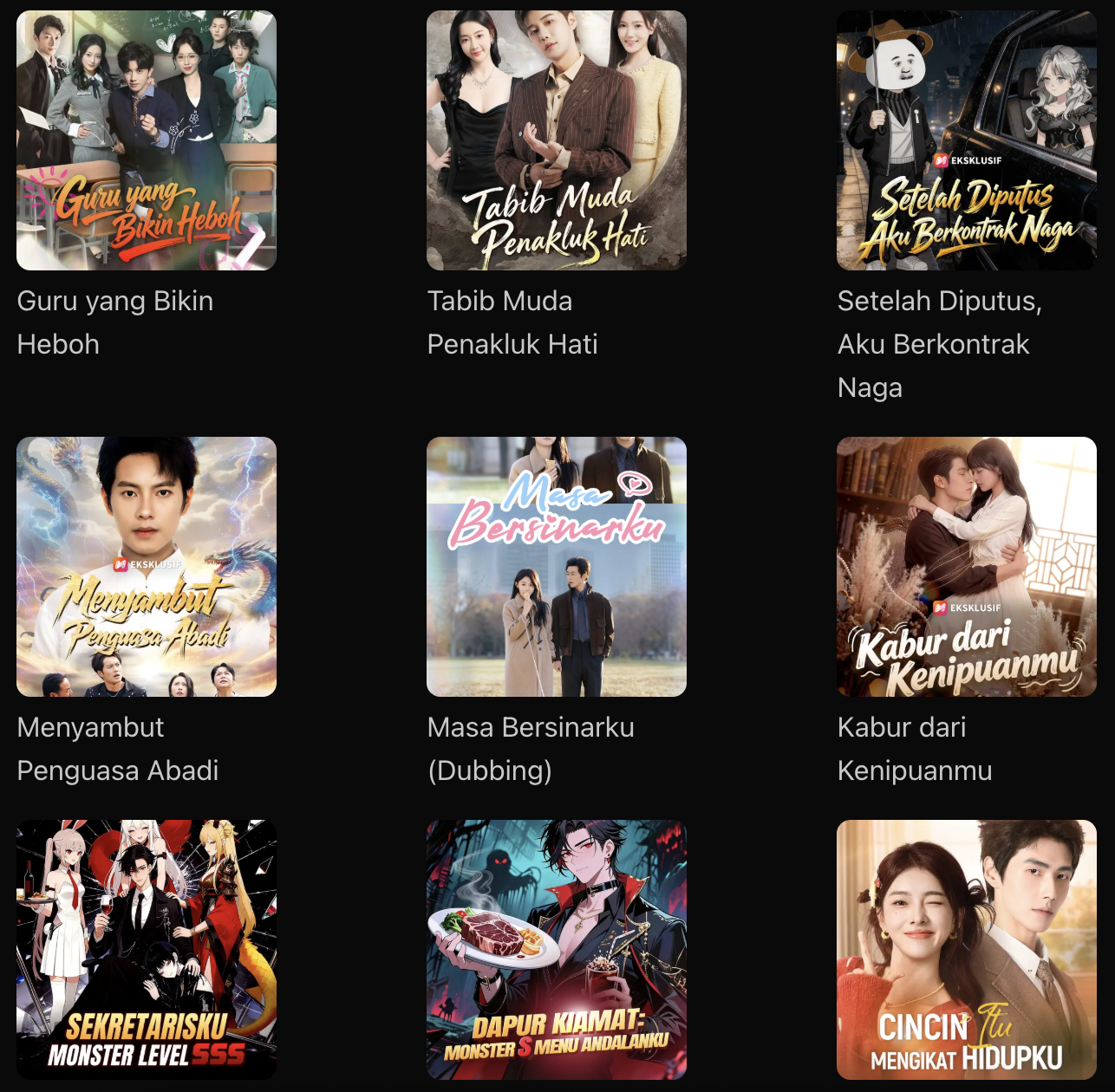Open Menyambut Penguasa Abadi
Screen dimensions: 1115x1092
coord(147,567)
